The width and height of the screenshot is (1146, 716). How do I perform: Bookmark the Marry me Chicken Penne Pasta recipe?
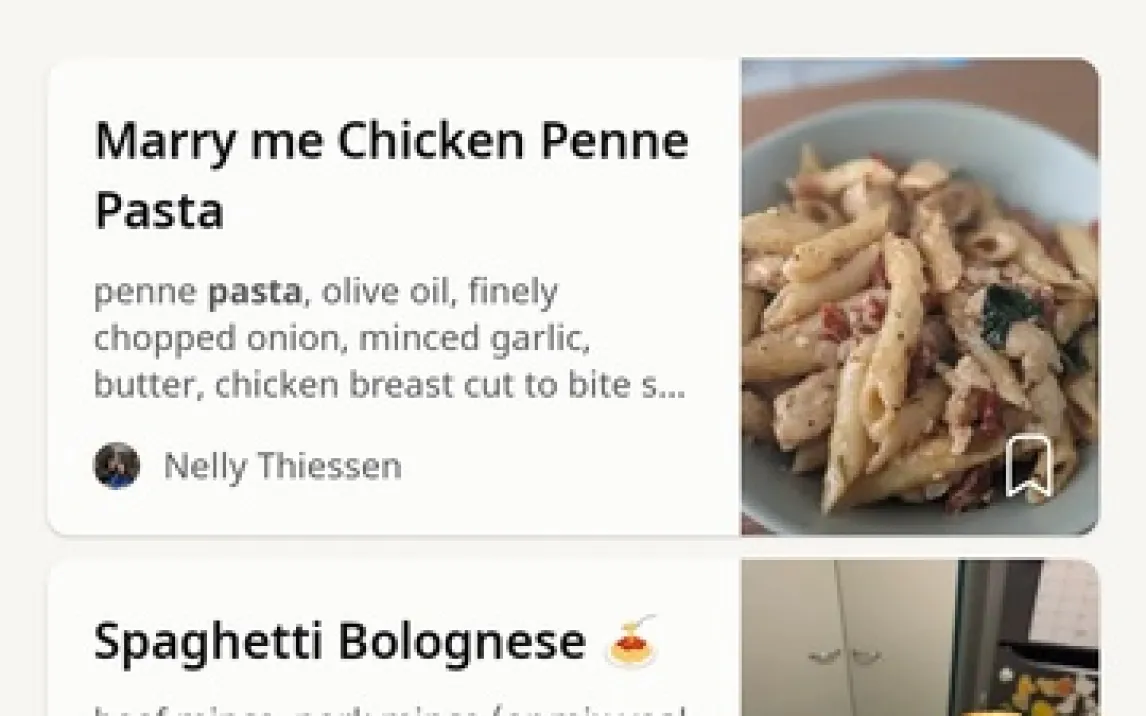pyautogui.click(x=1028, y=466)
